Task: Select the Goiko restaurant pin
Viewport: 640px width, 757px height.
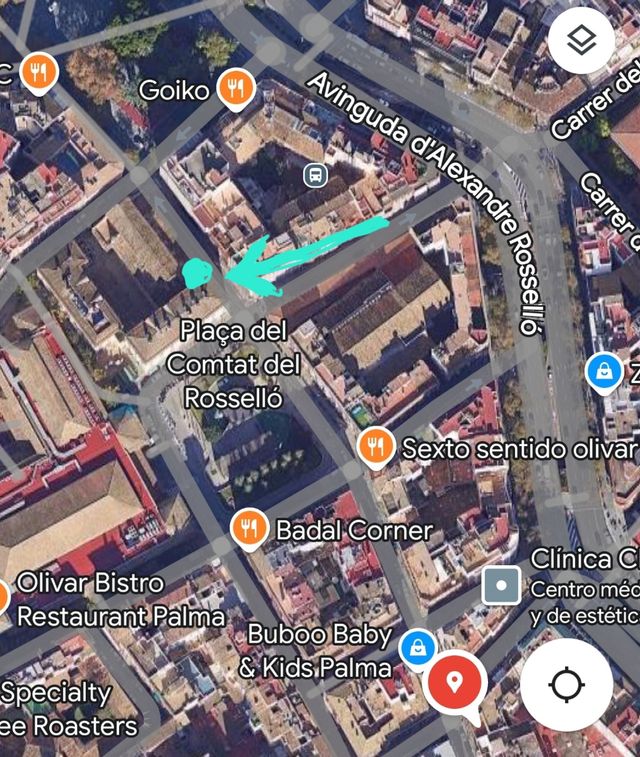Action: 237,88
